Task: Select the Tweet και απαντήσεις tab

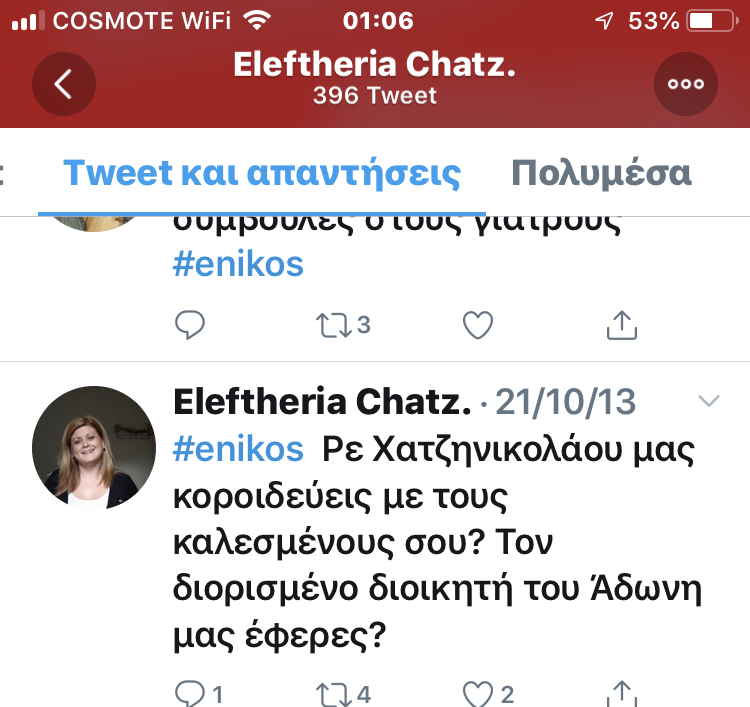Action: pyautogui.click(x=262, y=173)
